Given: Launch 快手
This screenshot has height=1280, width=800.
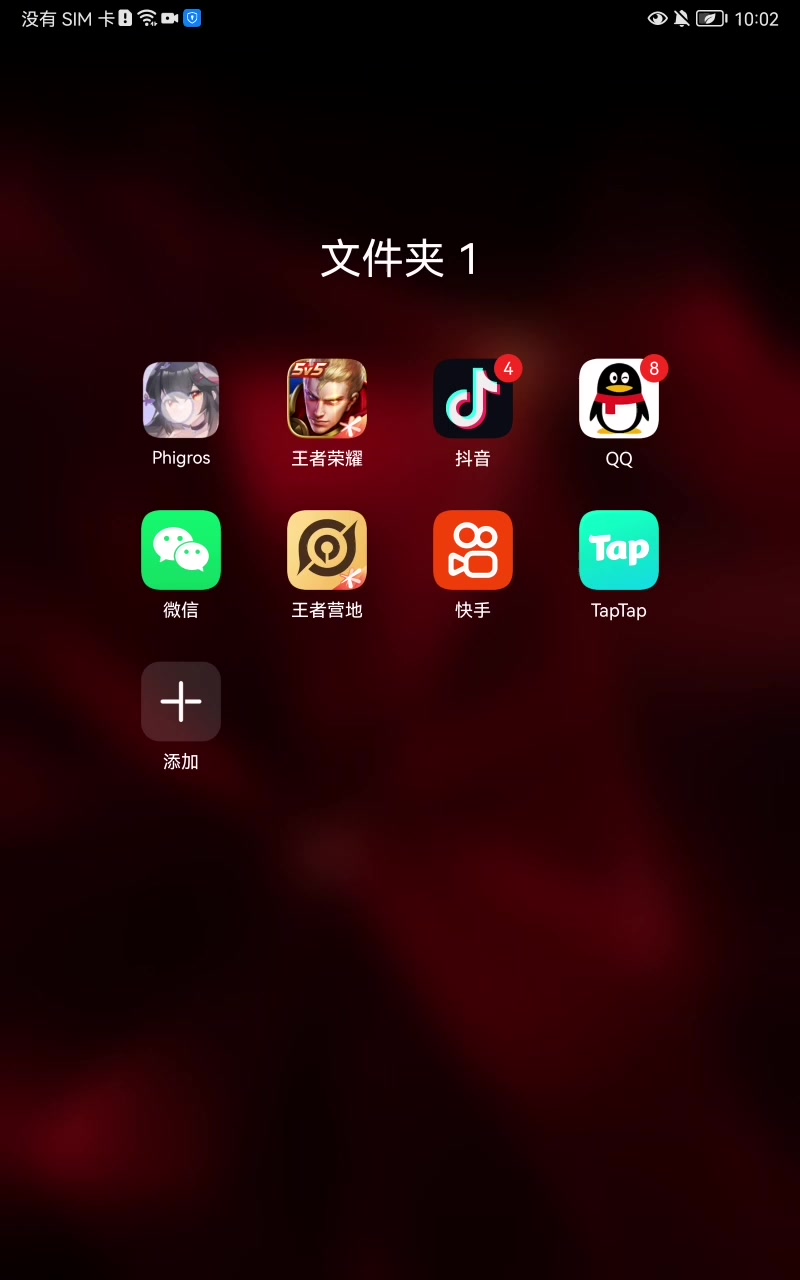Looking at the screenshot, I should (x=473, y=550).
